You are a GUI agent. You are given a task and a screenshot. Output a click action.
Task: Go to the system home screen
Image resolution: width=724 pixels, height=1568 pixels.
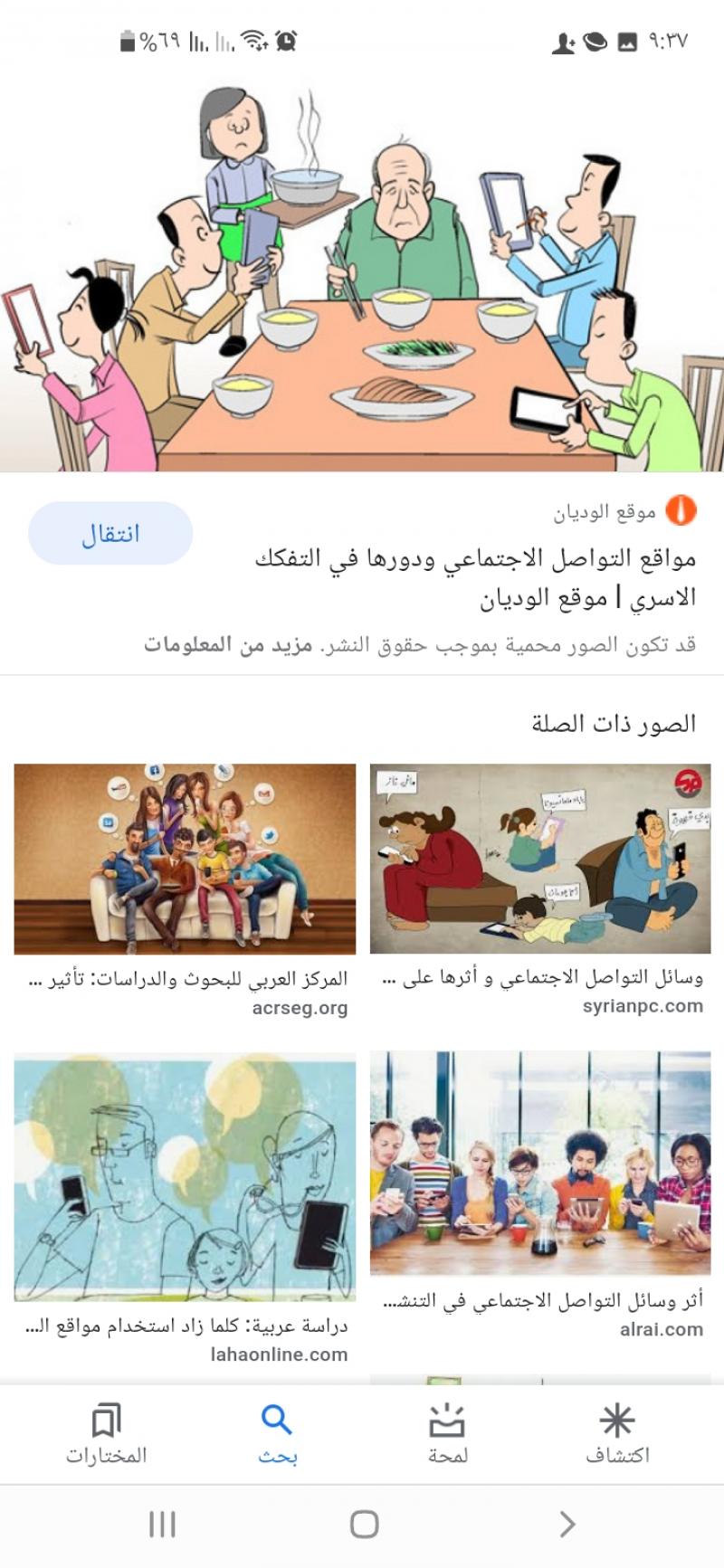click(364, 1525)
